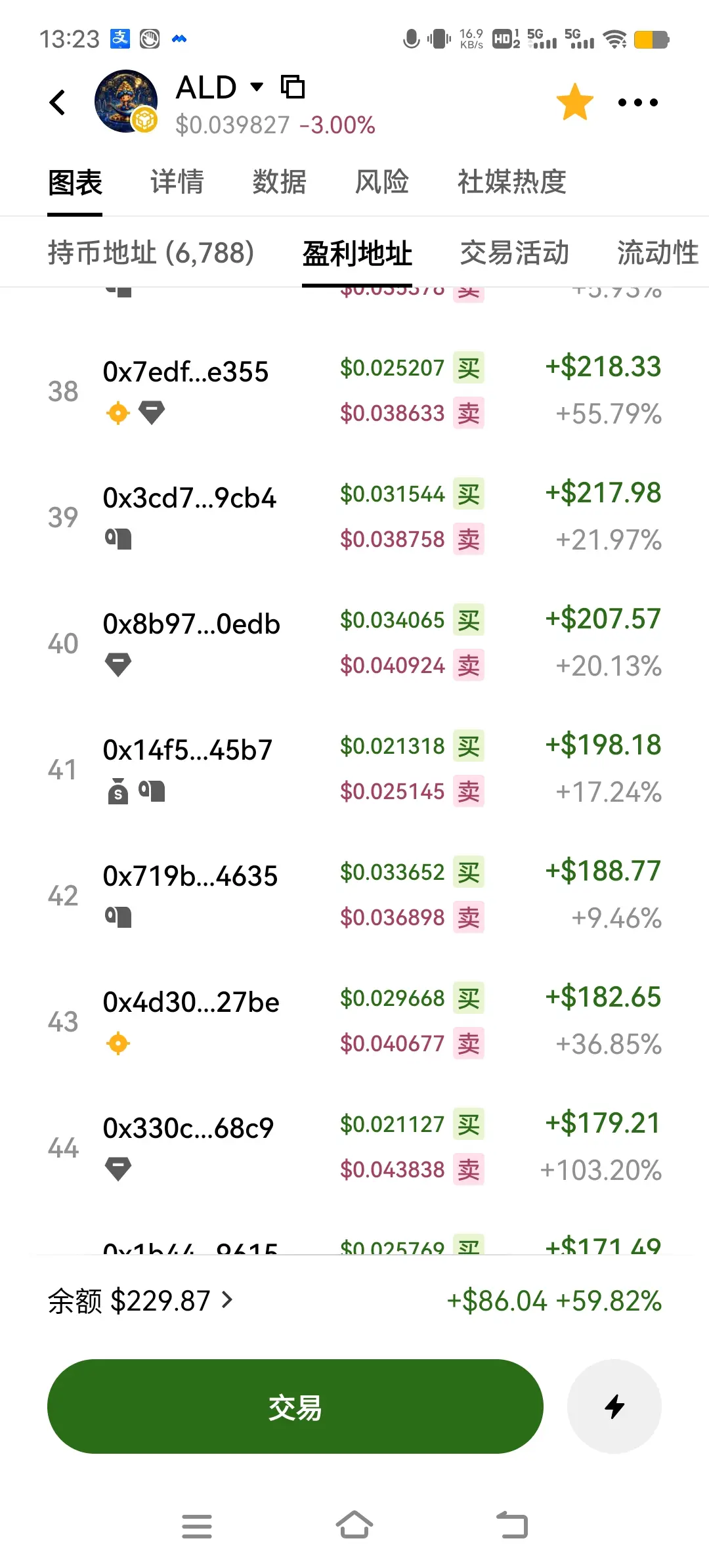Image resolution: width=709 pixels, height=1568 pixels.
Task: Switch to the 数据 tab
Action: coord(280,182)
